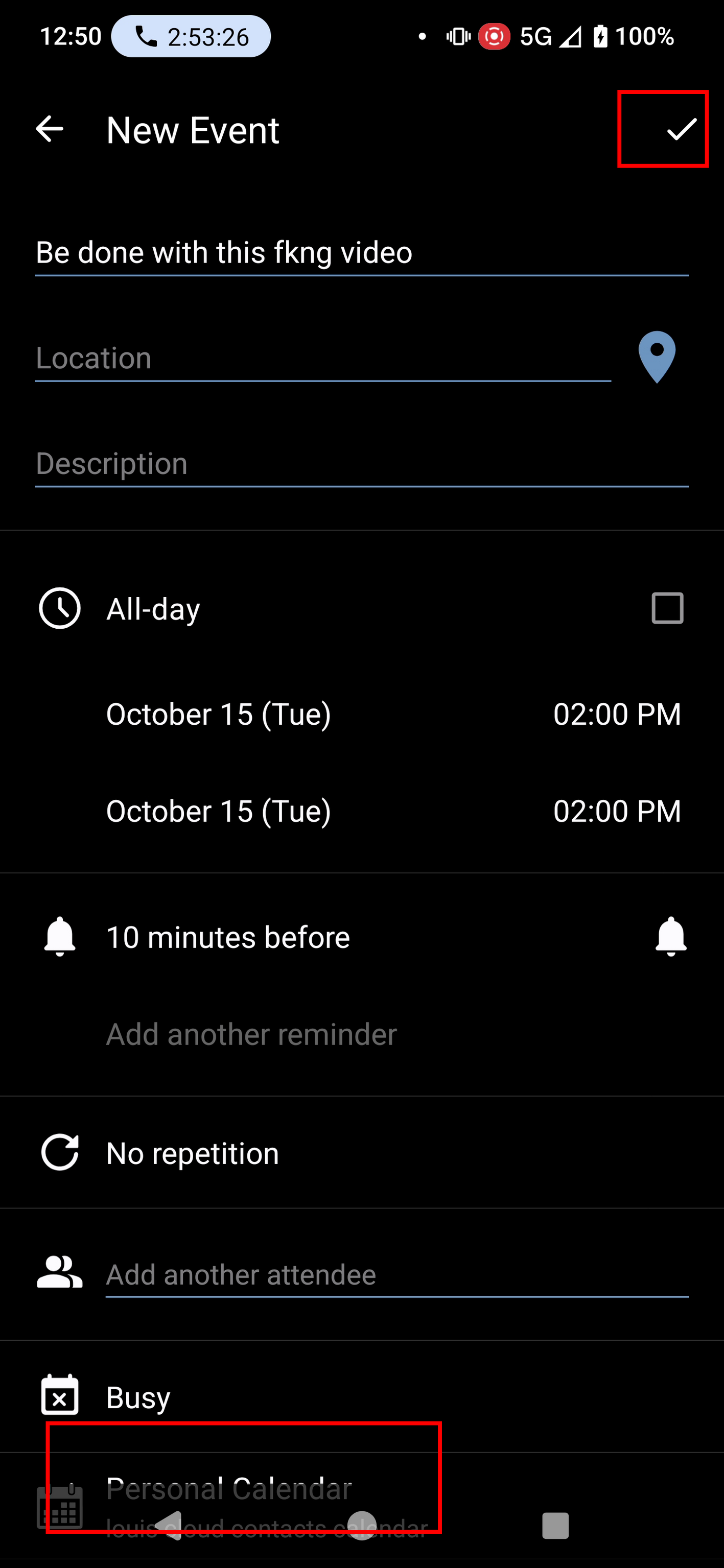Tap the reminder notification type bell
The height and width of the screenshot is (1568, 724).
(x=670, y=936)
